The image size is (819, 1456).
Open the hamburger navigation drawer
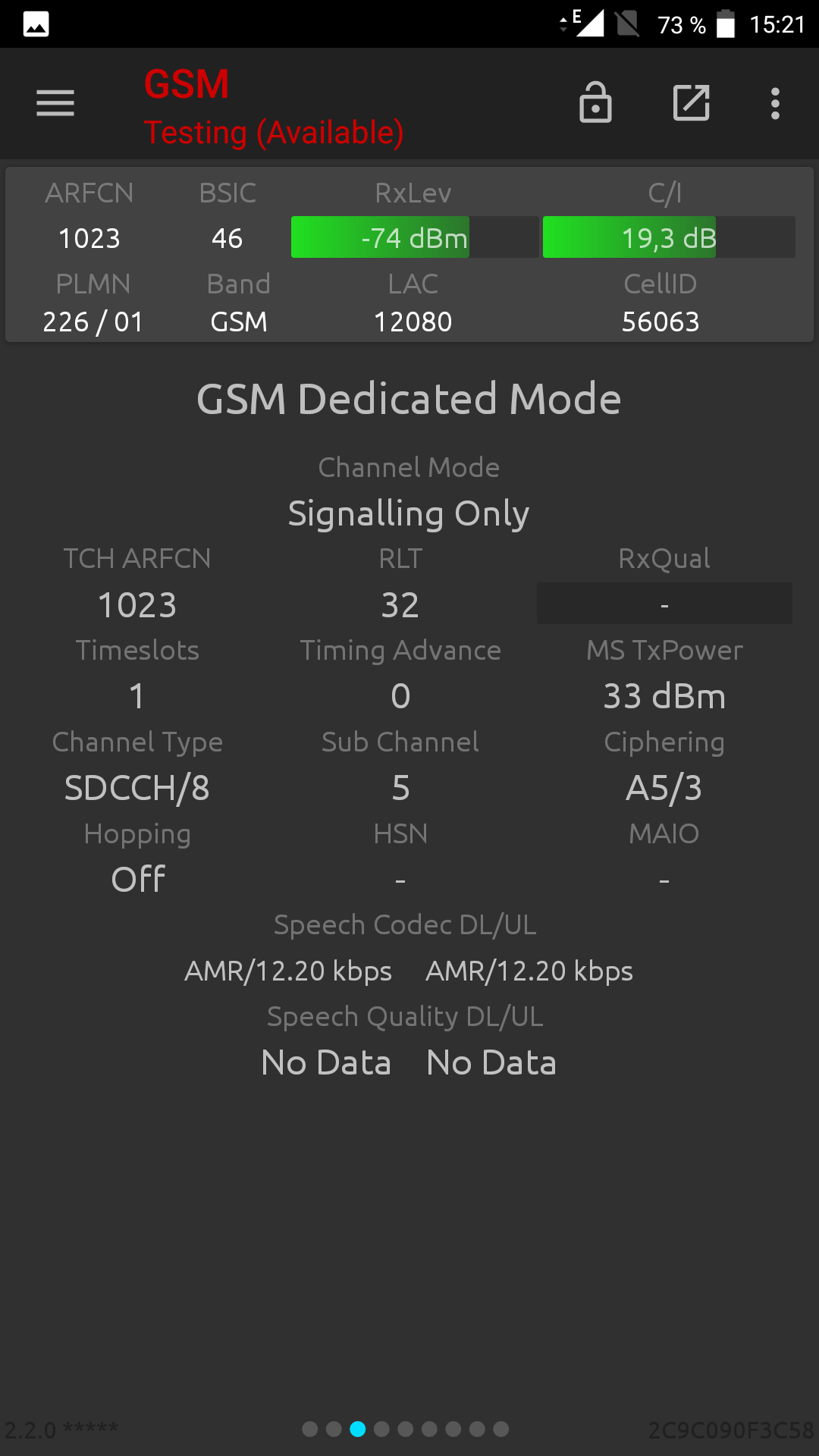click(55, 103)
